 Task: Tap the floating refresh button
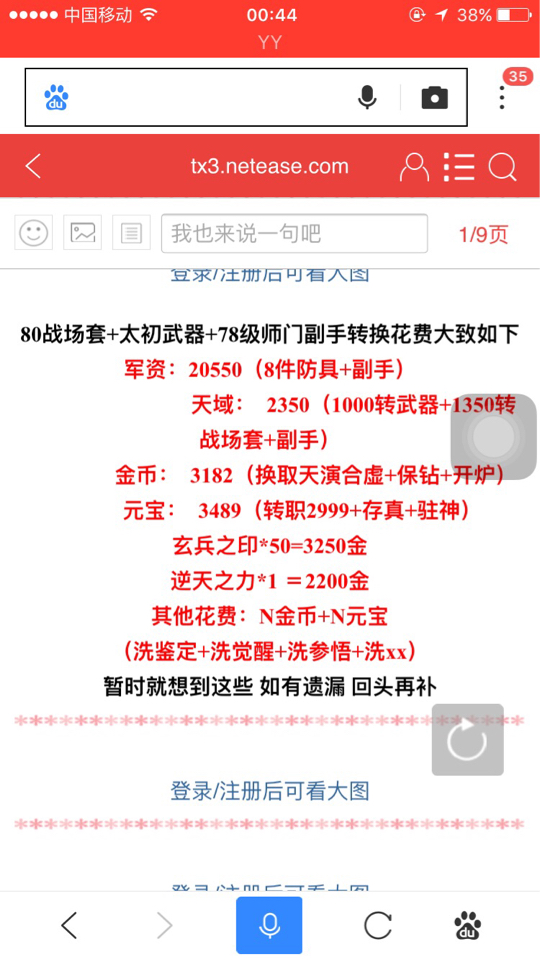coord(468,740)
